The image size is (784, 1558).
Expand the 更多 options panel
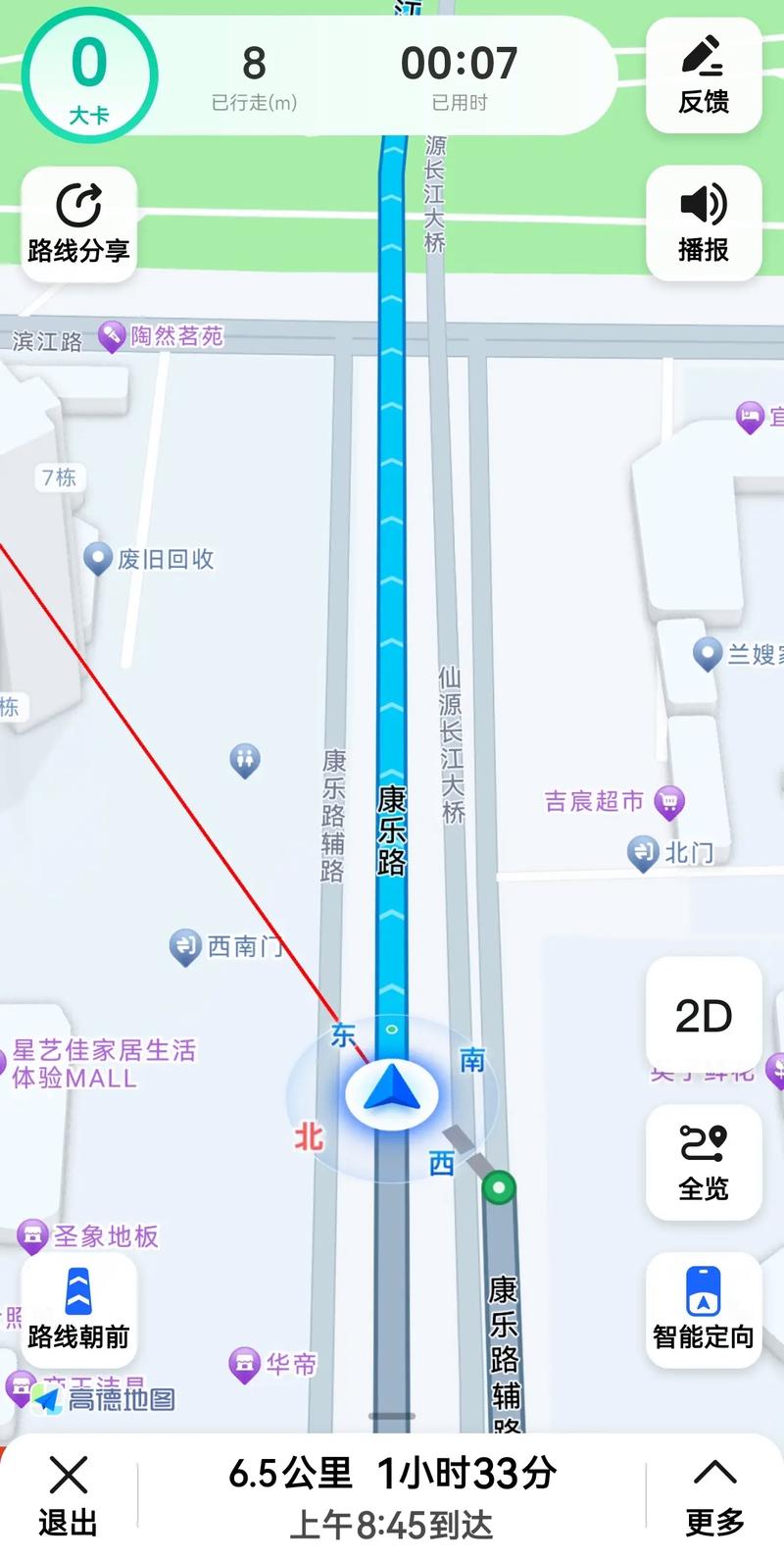[714, 1495]
